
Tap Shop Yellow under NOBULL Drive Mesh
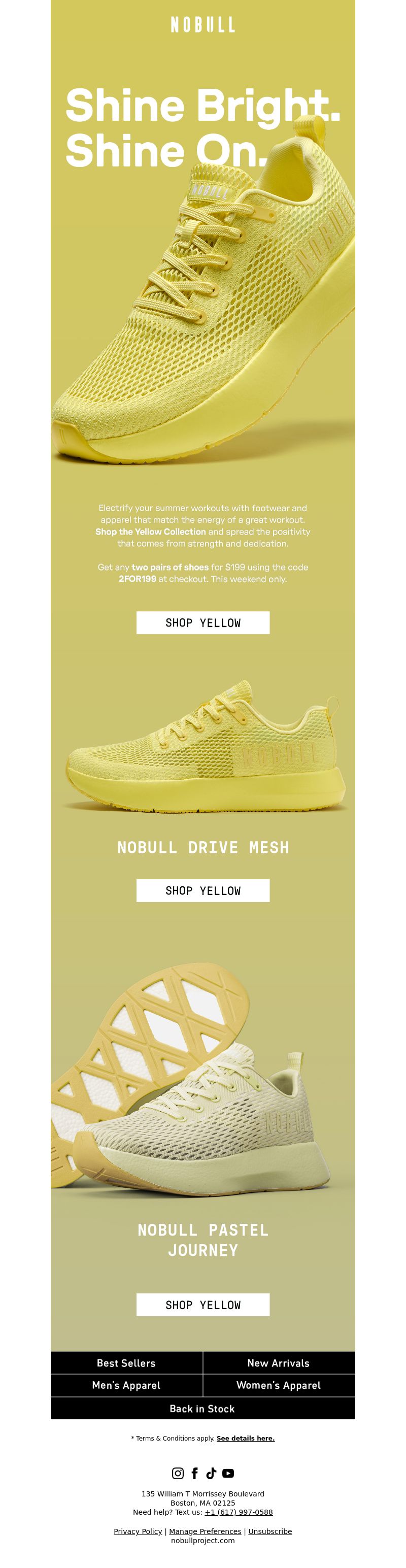(202, 890)
